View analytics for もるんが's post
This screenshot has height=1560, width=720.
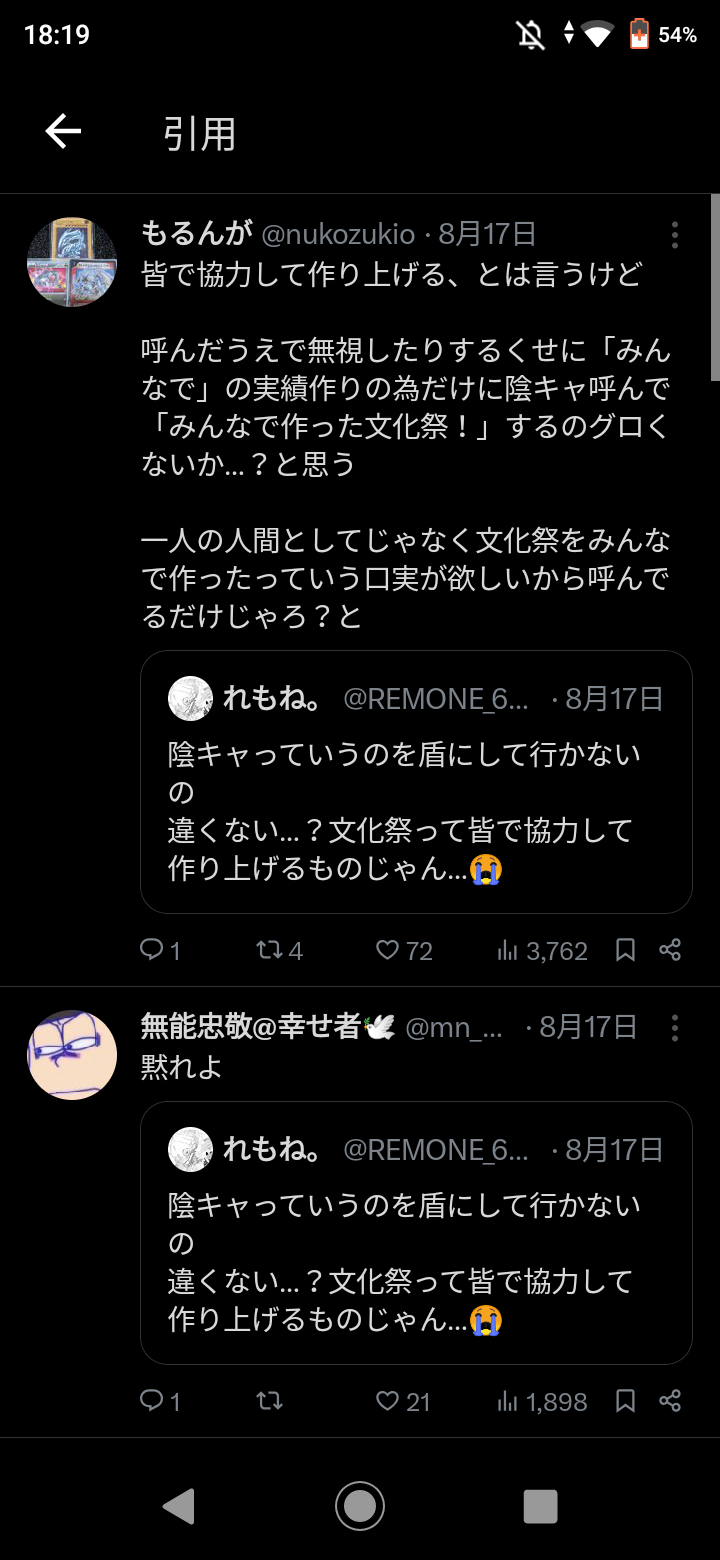[x=543, y=950]
